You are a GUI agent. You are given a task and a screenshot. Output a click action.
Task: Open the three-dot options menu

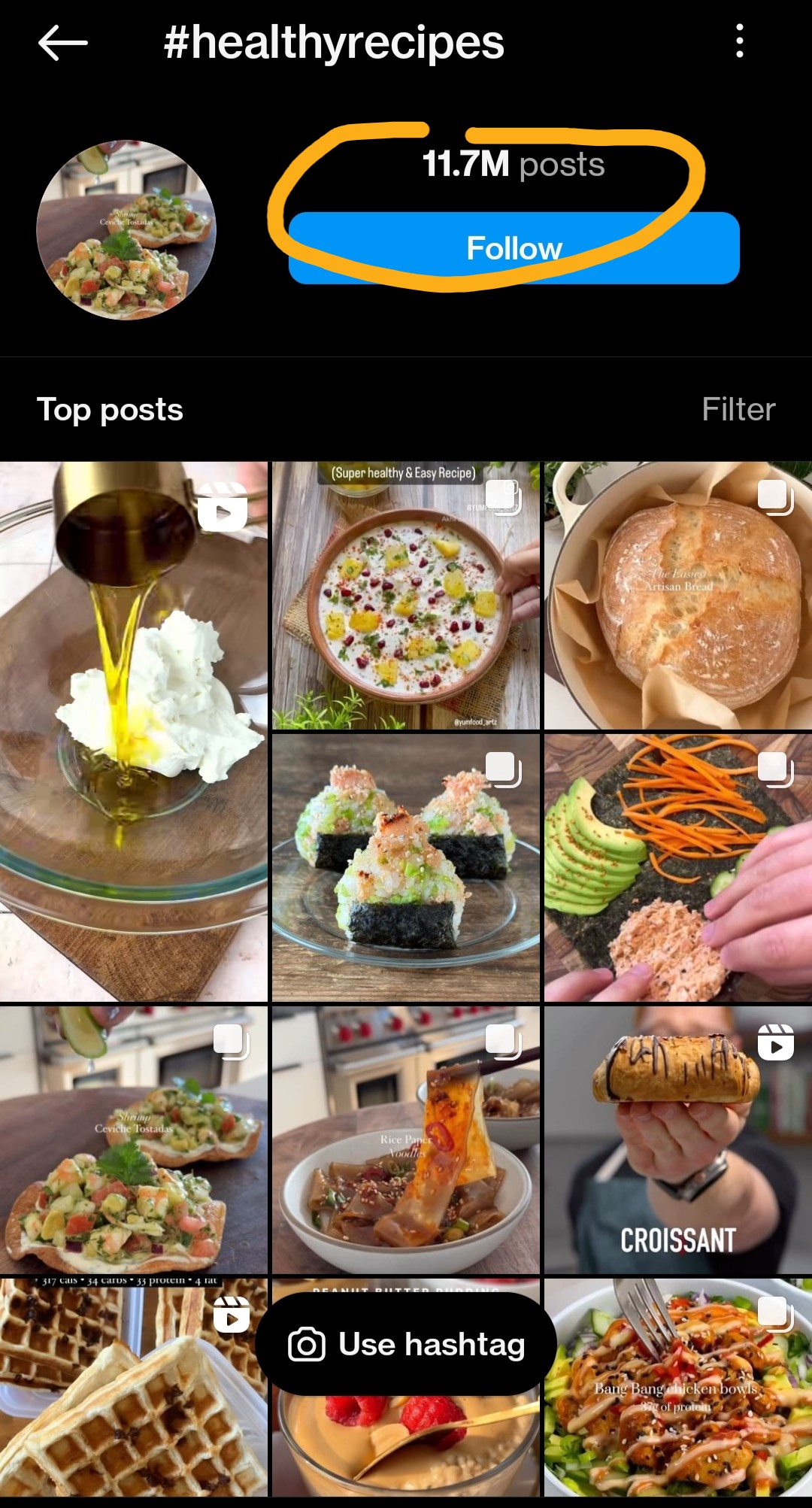(x=741, y=43)
